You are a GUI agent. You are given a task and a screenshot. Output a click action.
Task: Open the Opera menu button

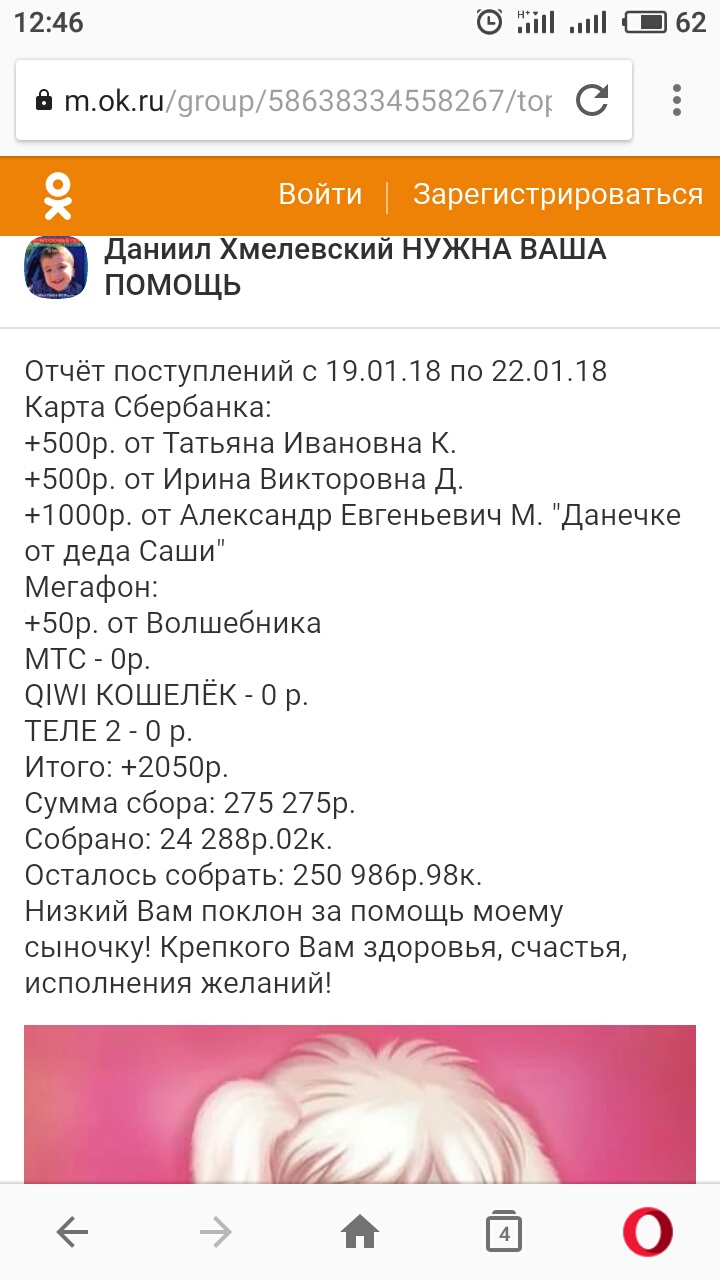pyautogui.click(x=647, y=1233)
